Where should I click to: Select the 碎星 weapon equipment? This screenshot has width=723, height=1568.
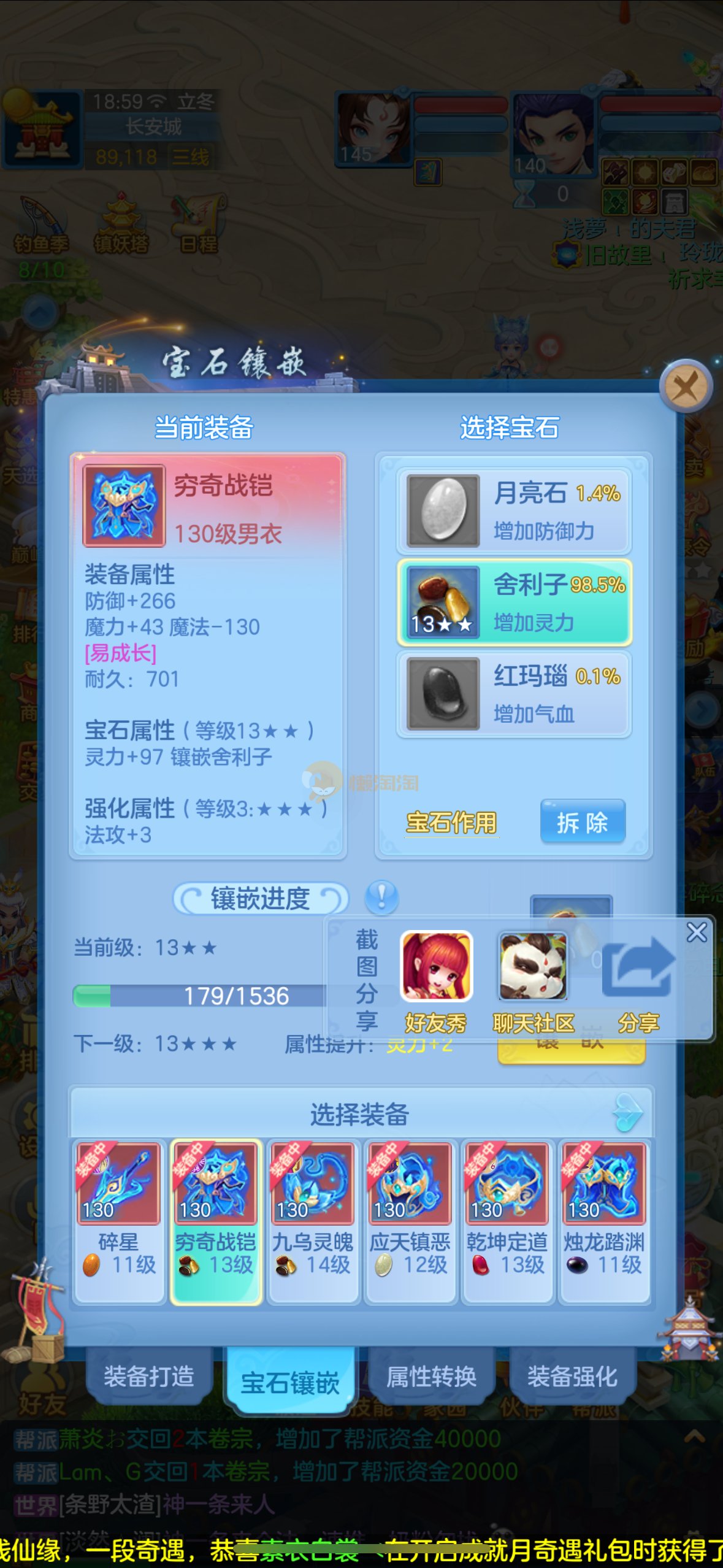(x=119, y=1220)
